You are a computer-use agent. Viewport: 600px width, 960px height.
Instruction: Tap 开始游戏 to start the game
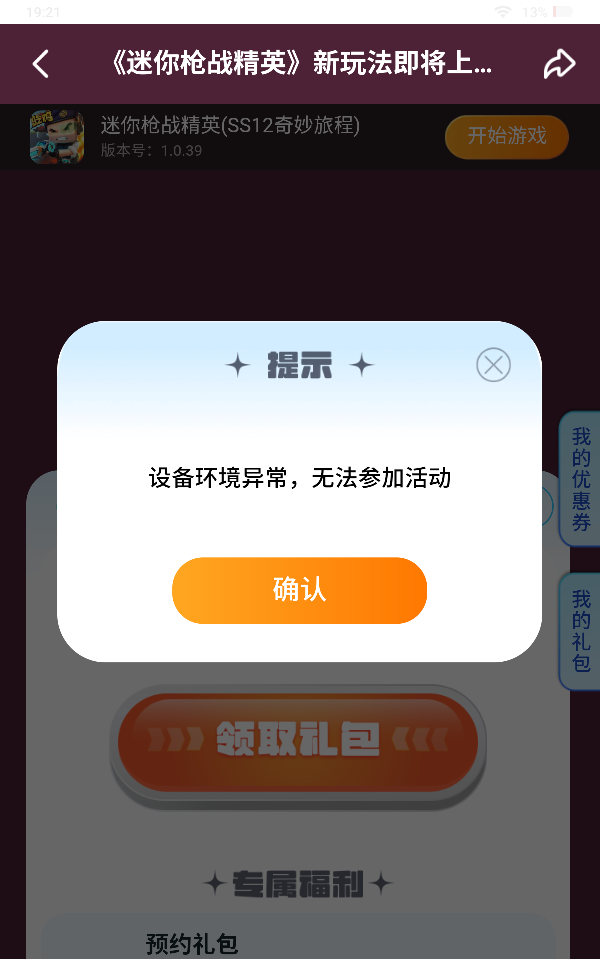507,137
